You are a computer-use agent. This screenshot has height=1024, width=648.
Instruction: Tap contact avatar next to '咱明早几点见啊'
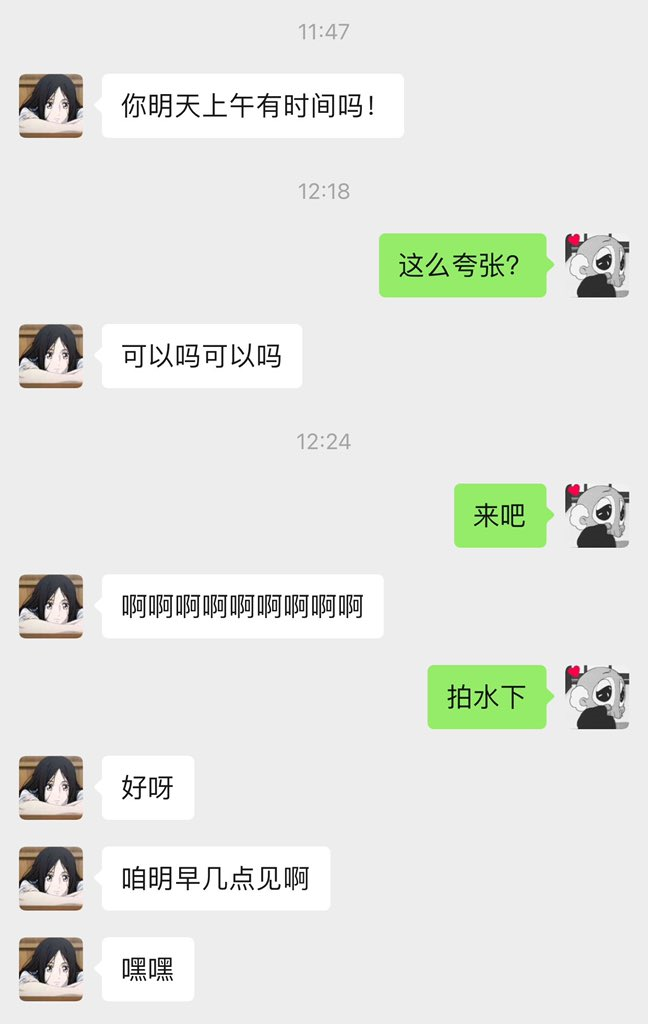[51, 879]
